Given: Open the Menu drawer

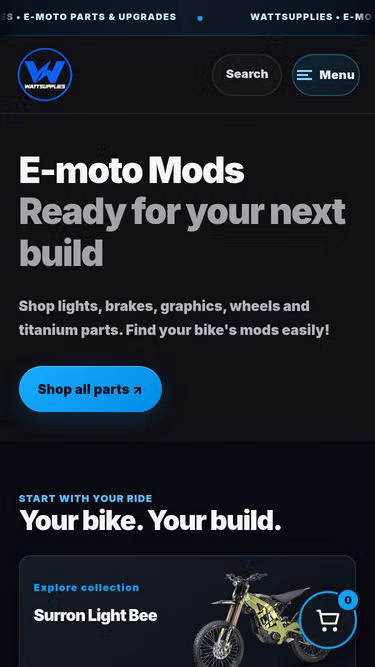Looking at the screenshot, I should (x=326, y=74).
